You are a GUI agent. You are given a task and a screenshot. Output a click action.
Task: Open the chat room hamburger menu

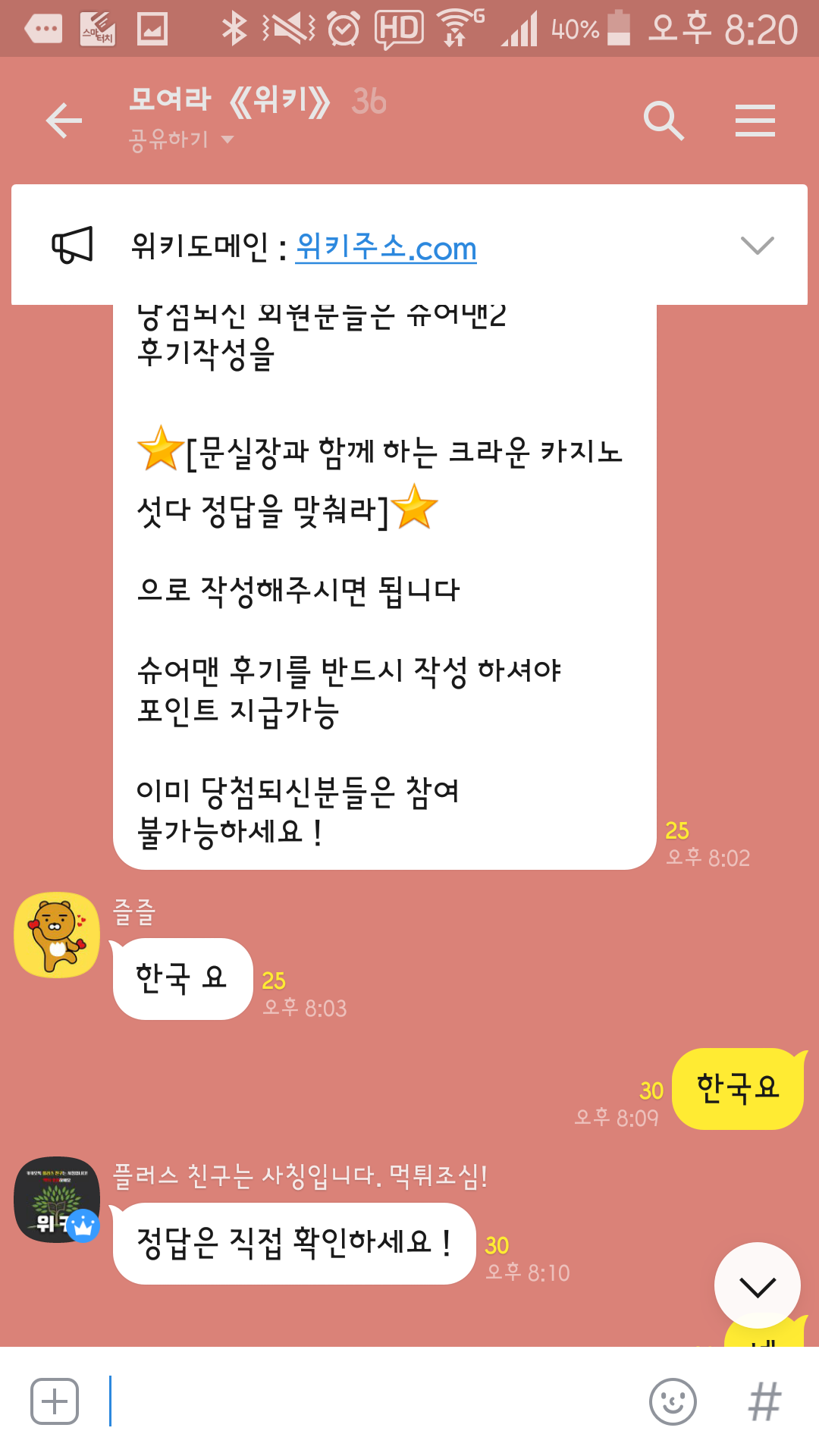(755, 121)
